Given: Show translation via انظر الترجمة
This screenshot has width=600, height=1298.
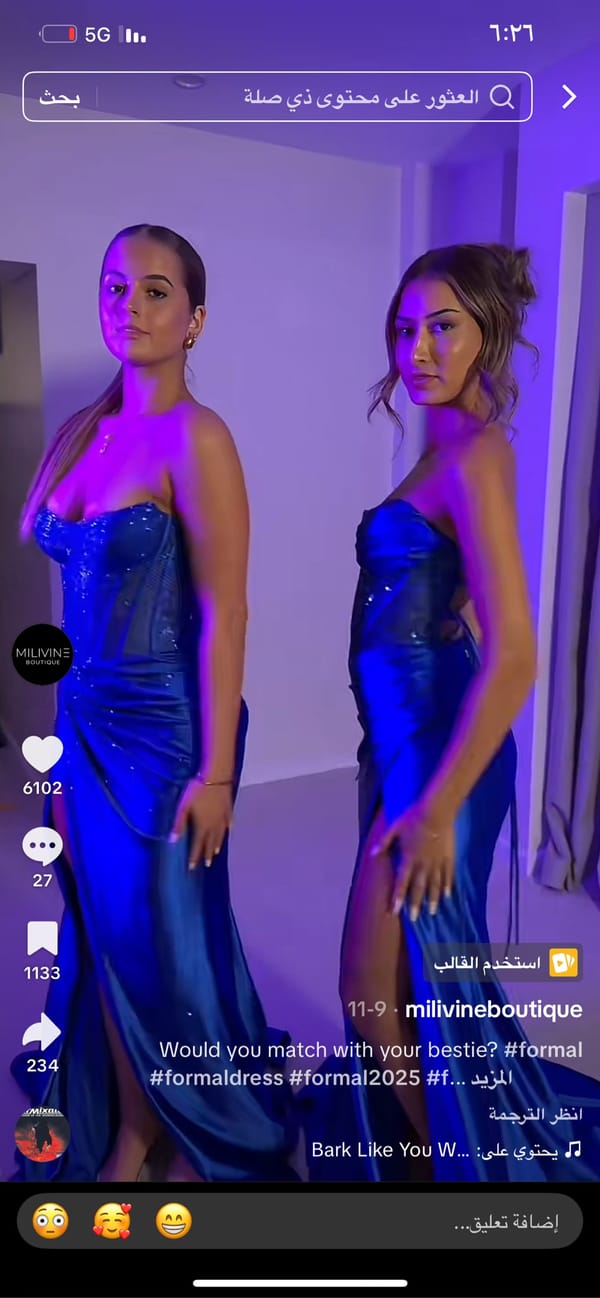Looking at the screenshot, I should coord(535,1114).
